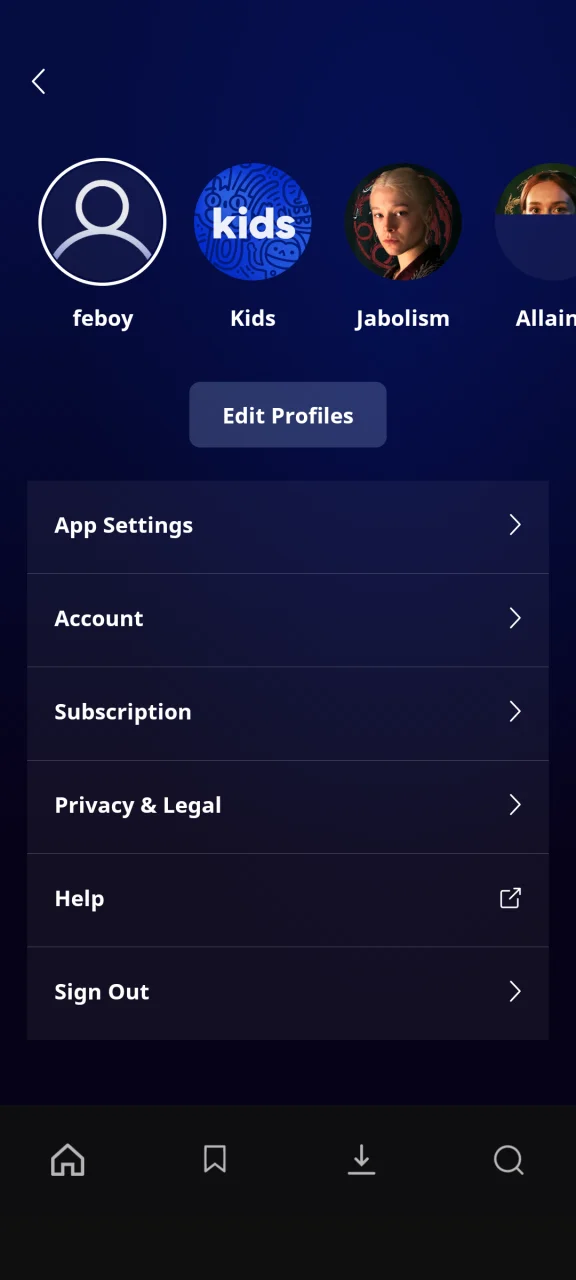
Task: Open the bookmarked list tab
Action: (215, 1160)
